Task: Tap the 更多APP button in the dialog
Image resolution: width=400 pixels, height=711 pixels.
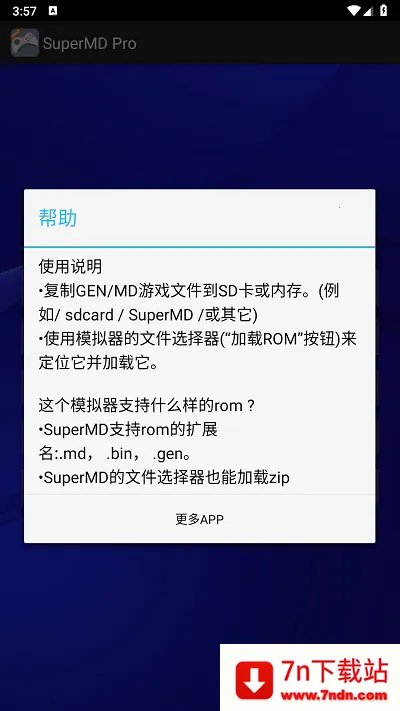Action: tap(200, 519)
